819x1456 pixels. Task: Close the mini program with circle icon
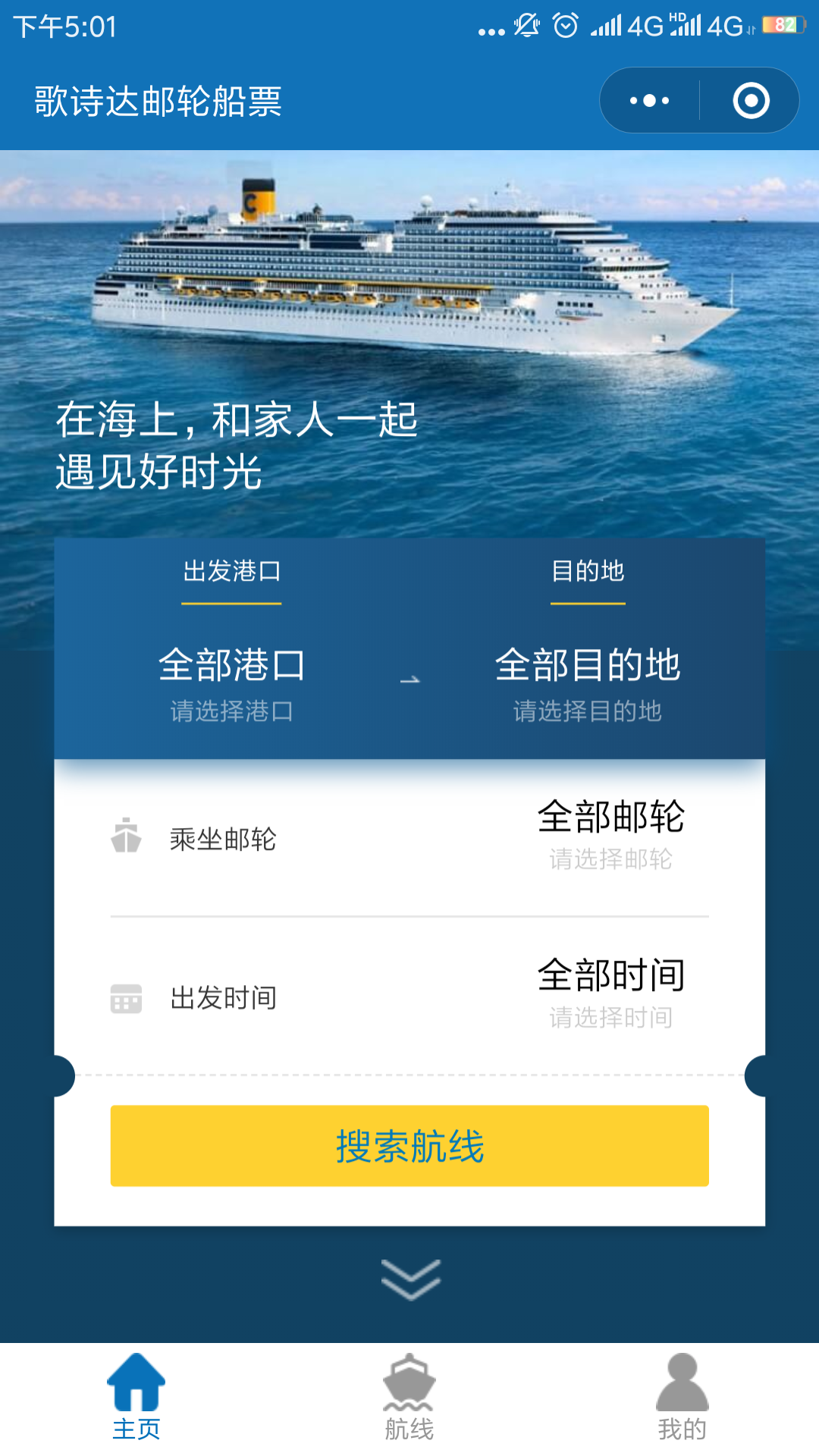coord(751,101)
